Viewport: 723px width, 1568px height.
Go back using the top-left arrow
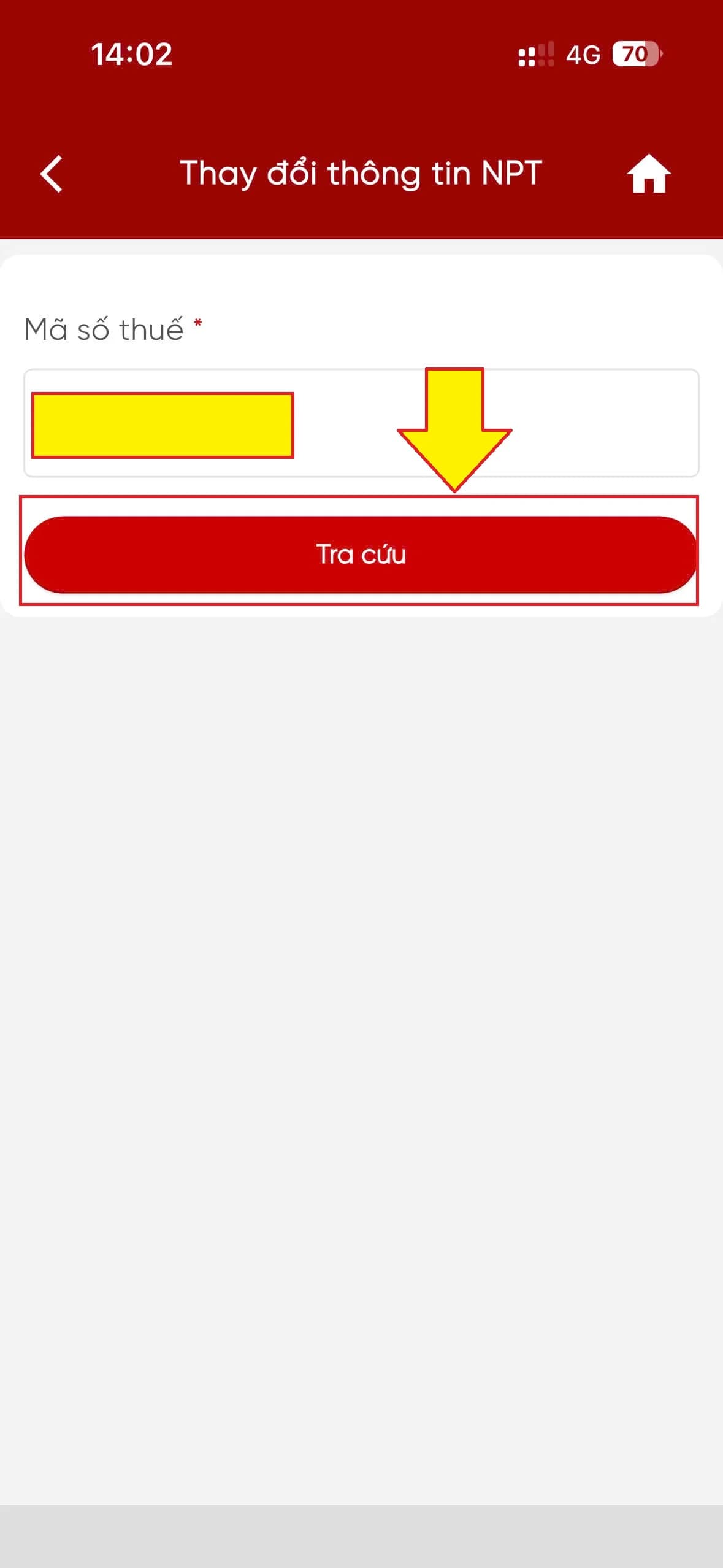(x=52, y=174)
